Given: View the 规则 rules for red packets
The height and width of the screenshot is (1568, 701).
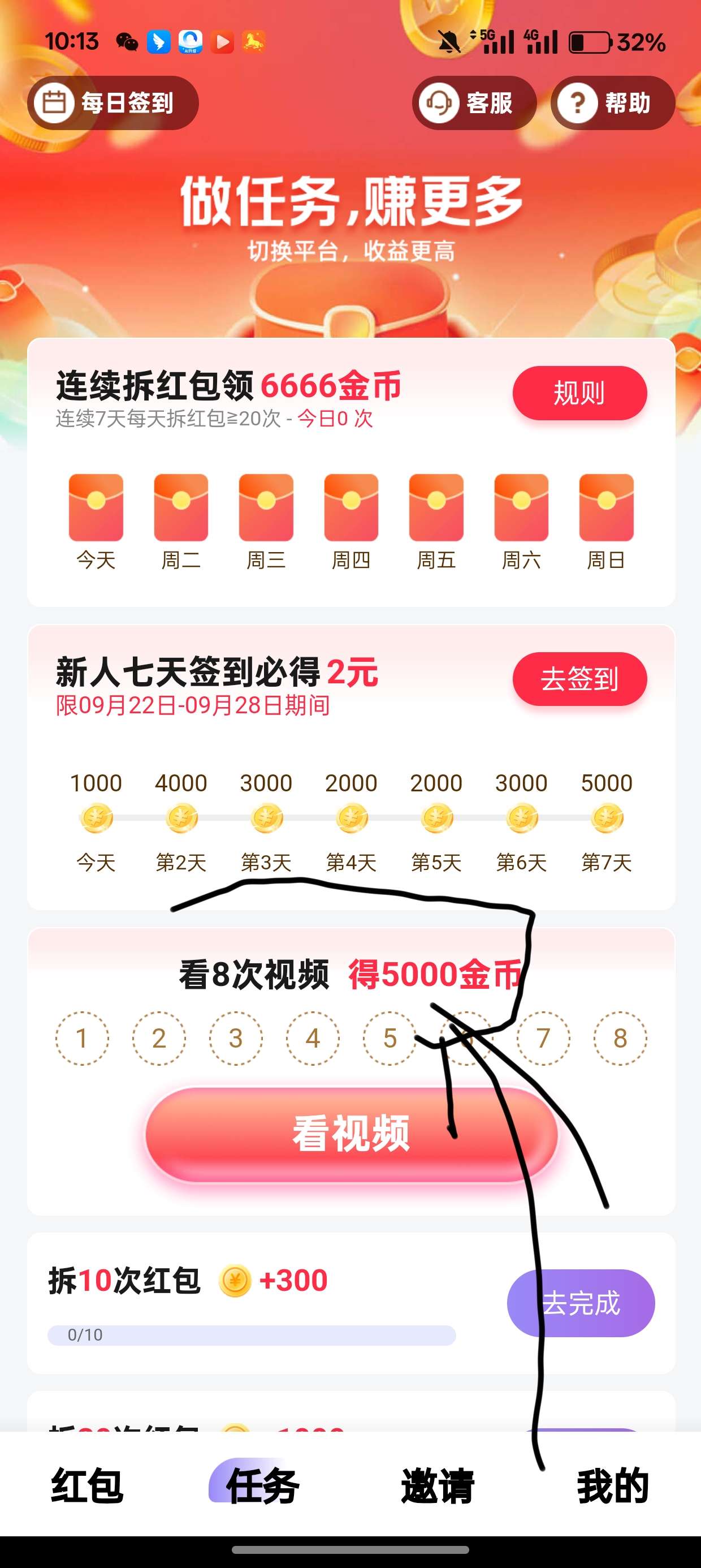Looking at the screenshot, I should [579, 393].
